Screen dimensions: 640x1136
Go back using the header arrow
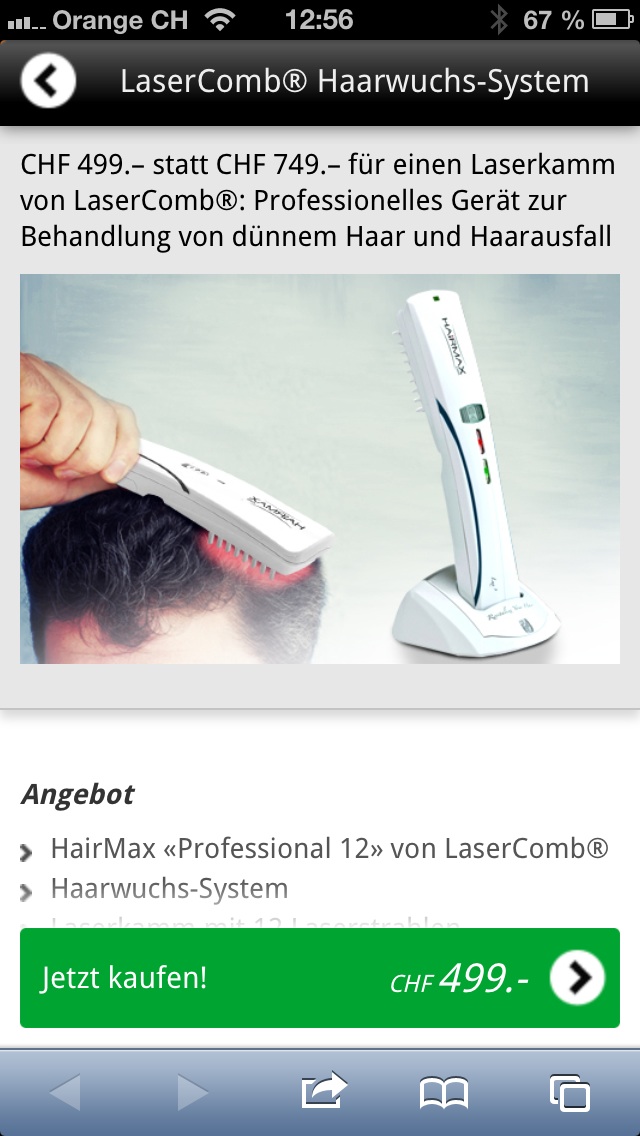pos(48,82)
